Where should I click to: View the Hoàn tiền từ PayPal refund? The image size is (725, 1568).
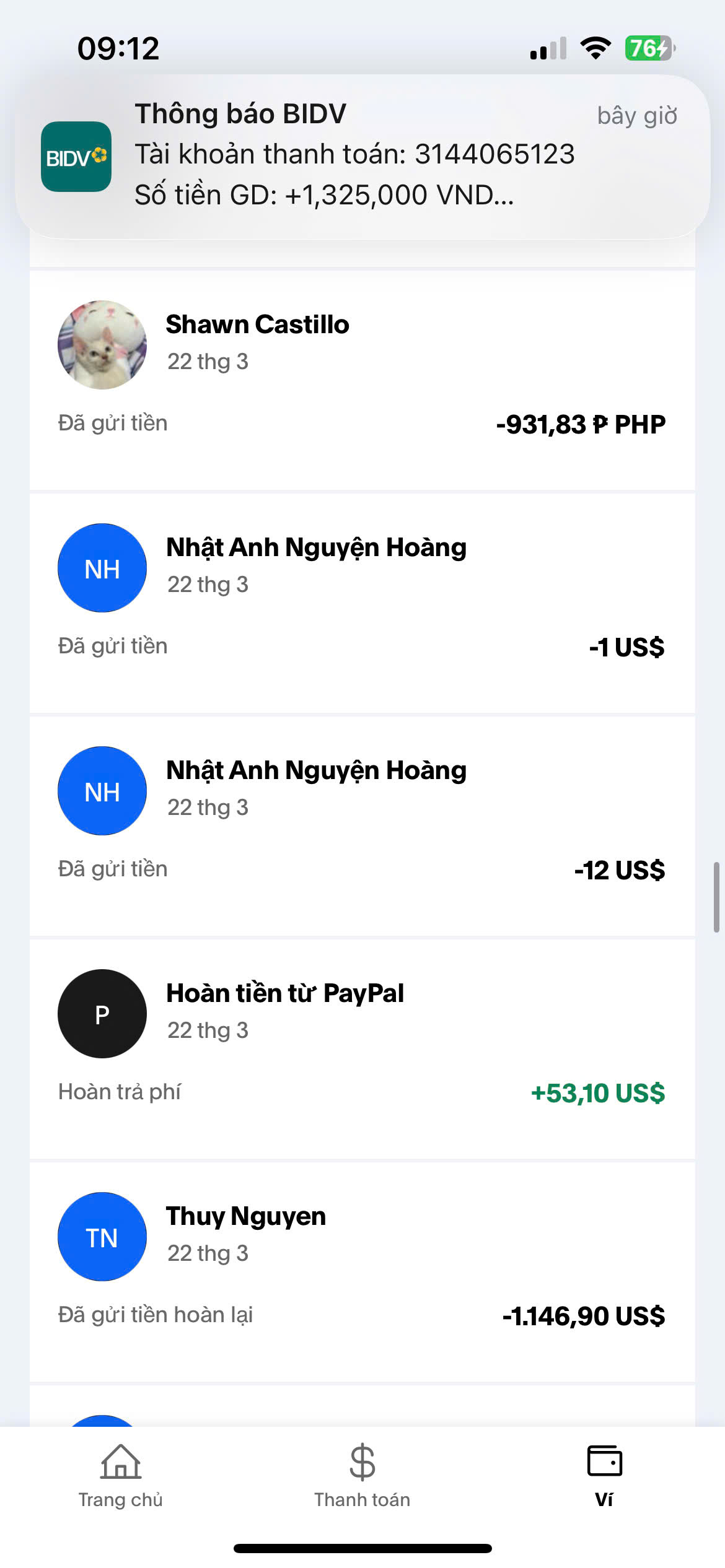tap(362, 1048)
